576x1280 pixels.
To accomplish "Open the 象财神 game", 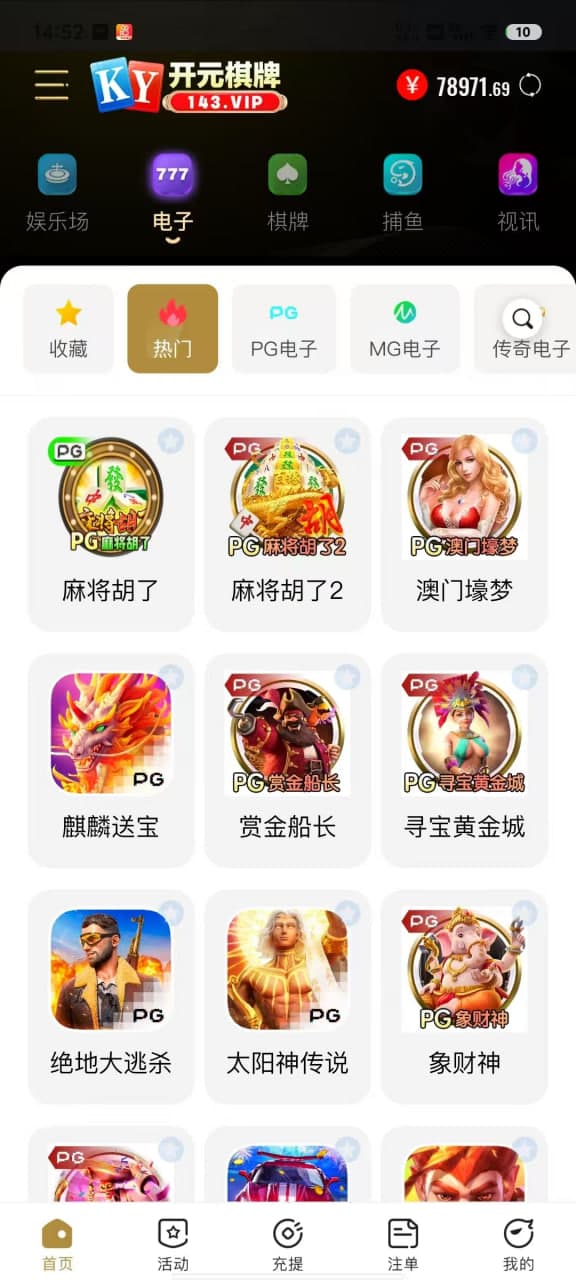I will [464, 997].
